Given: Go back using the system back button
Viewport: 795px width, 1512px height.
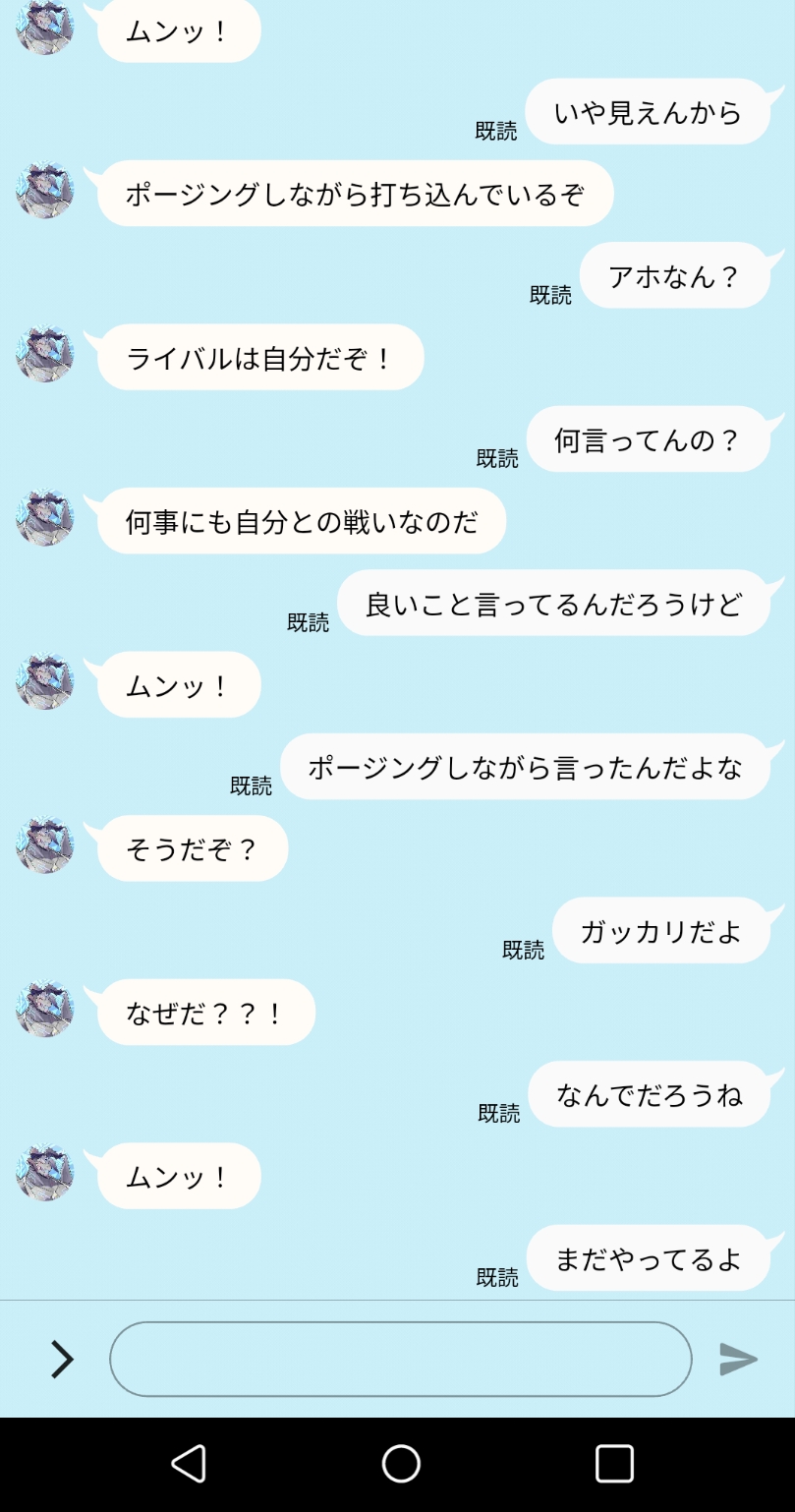Looking at the screenshot, I should pos(189,1463).
